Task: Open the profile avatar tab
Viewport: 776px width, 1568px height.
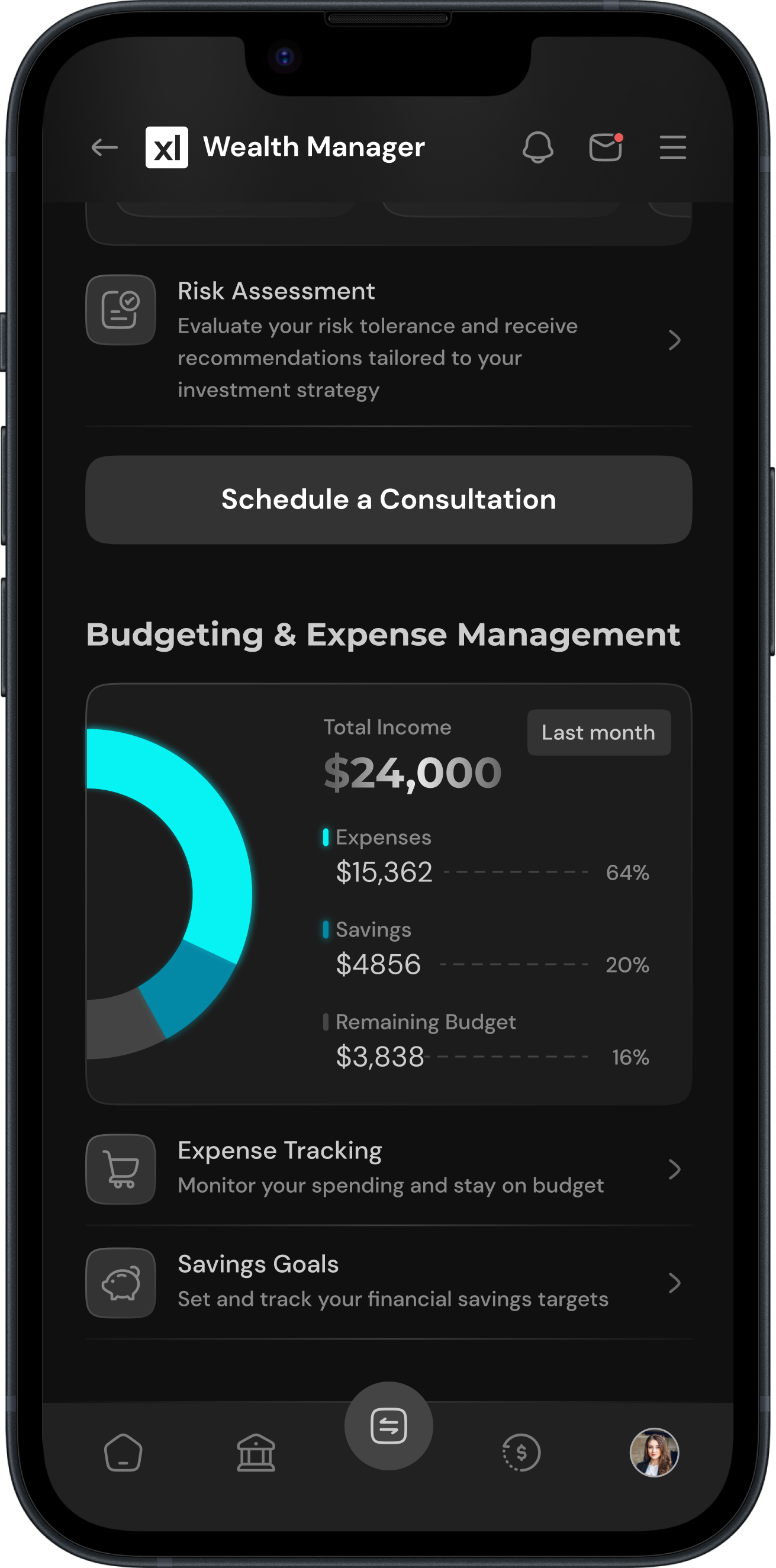Action: pos(653,1453)
